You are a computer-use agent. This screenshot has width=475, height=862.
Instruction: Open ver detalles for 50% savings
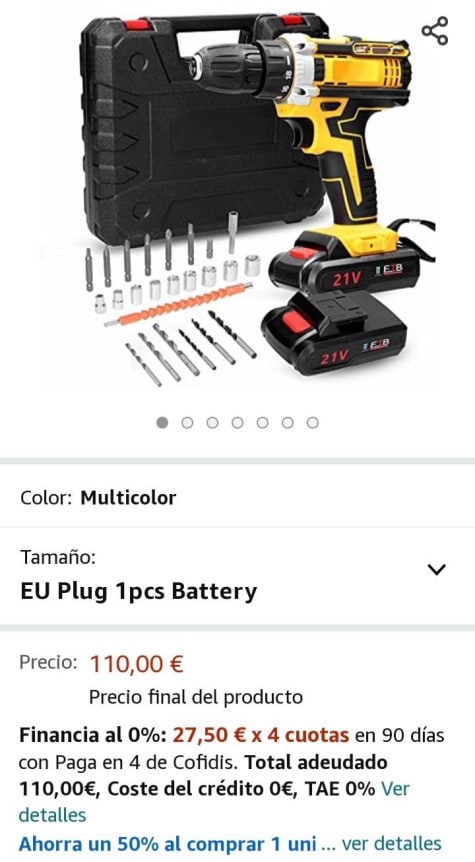(391, 843)
